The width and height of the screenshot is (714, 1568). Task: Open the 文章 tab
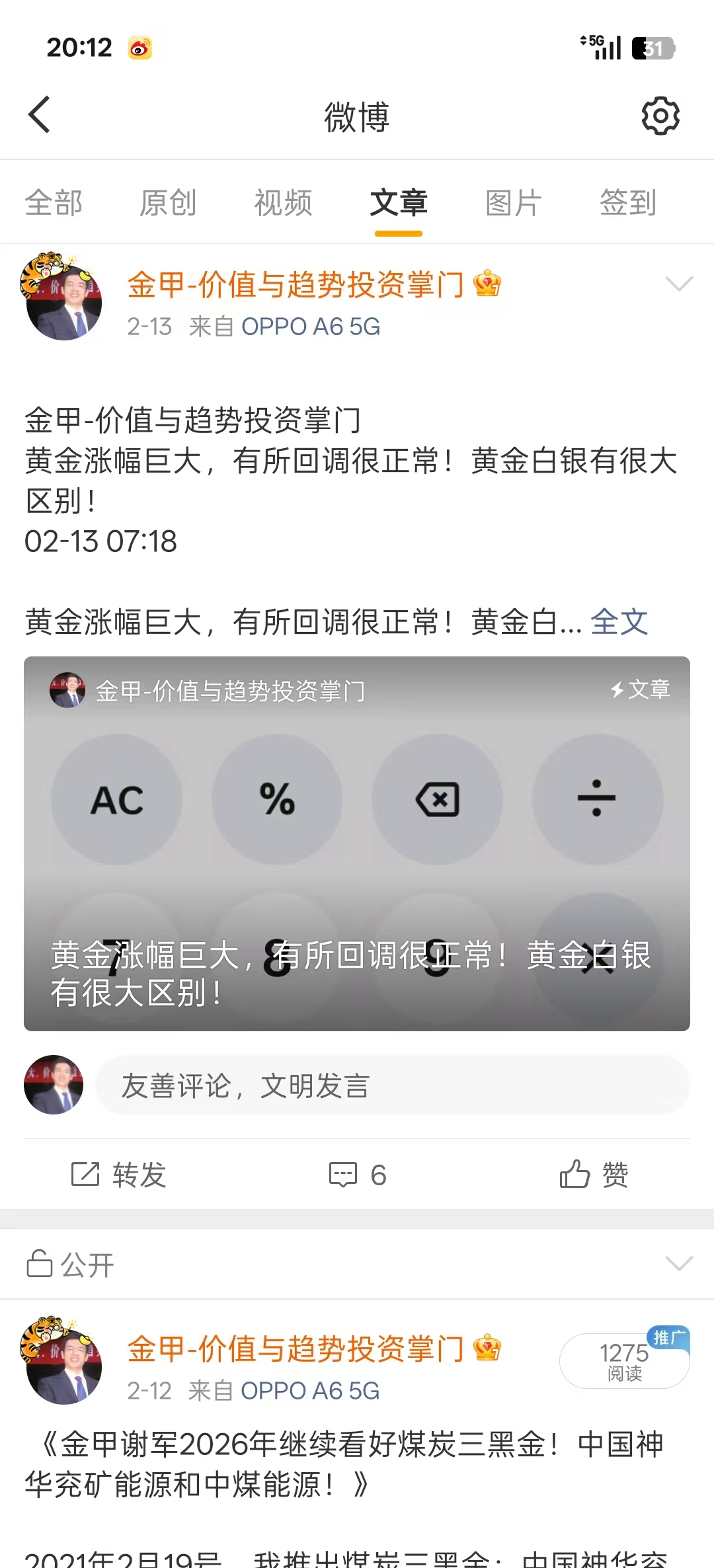point(399,202)
